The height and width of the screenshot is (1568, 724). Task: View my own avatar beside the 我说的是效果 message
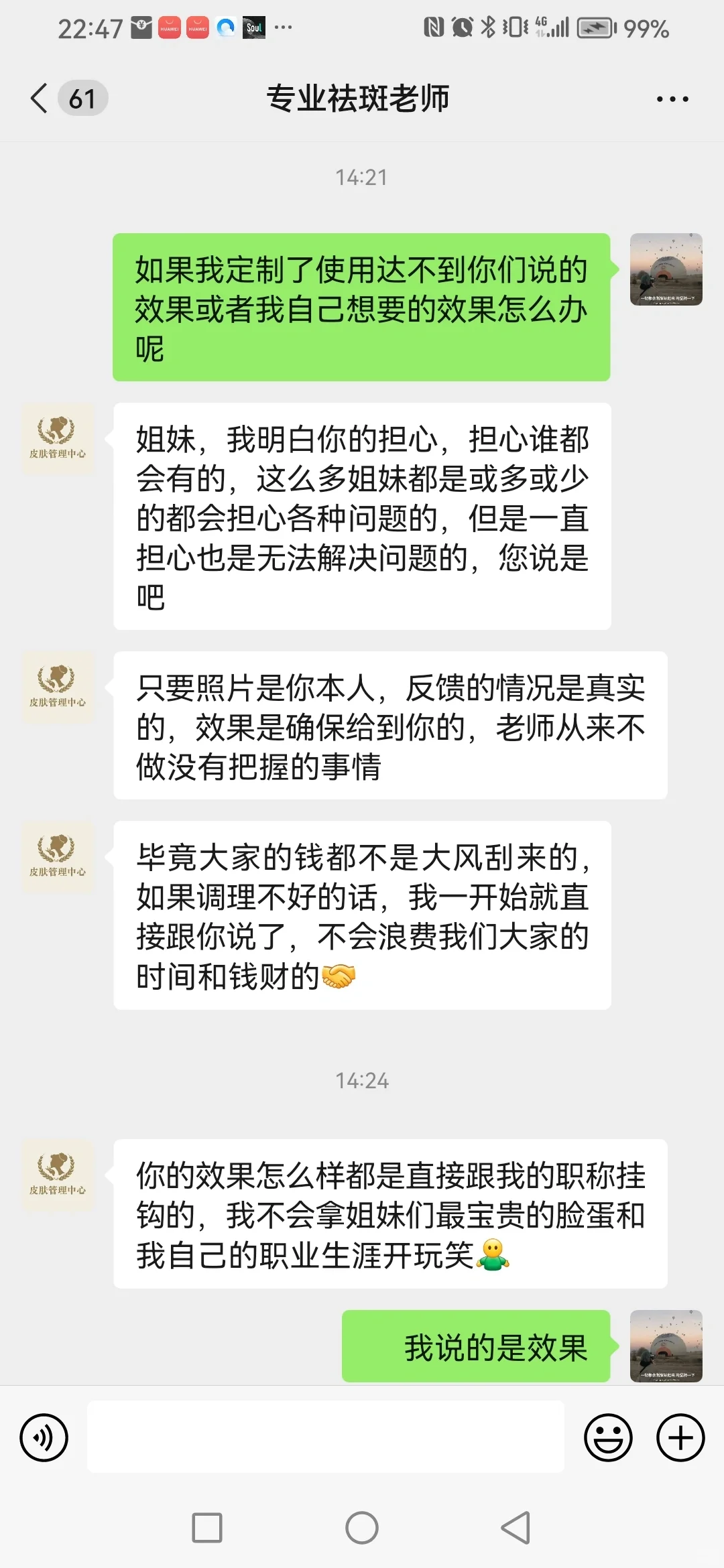(666, 1346)
